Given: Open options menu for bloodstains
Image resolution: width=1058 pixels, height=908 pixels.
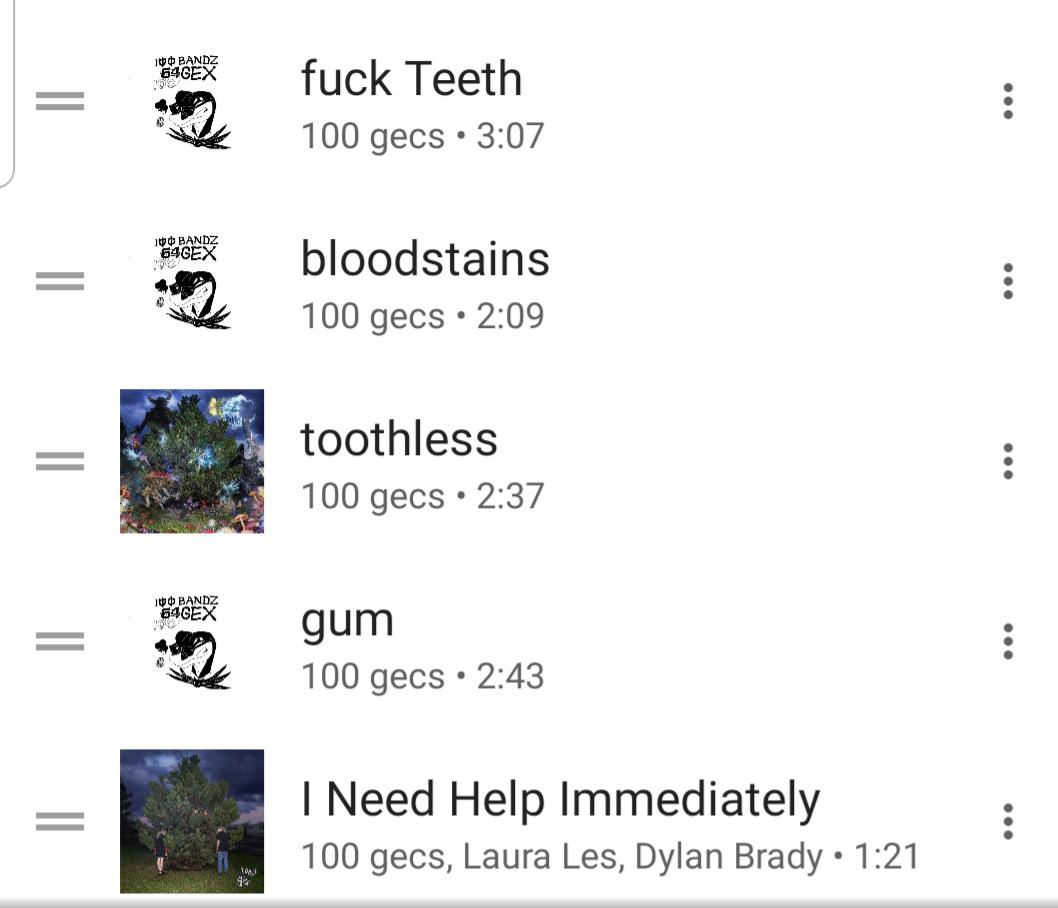Looking at the screenshot, I should pos(1007,282).
